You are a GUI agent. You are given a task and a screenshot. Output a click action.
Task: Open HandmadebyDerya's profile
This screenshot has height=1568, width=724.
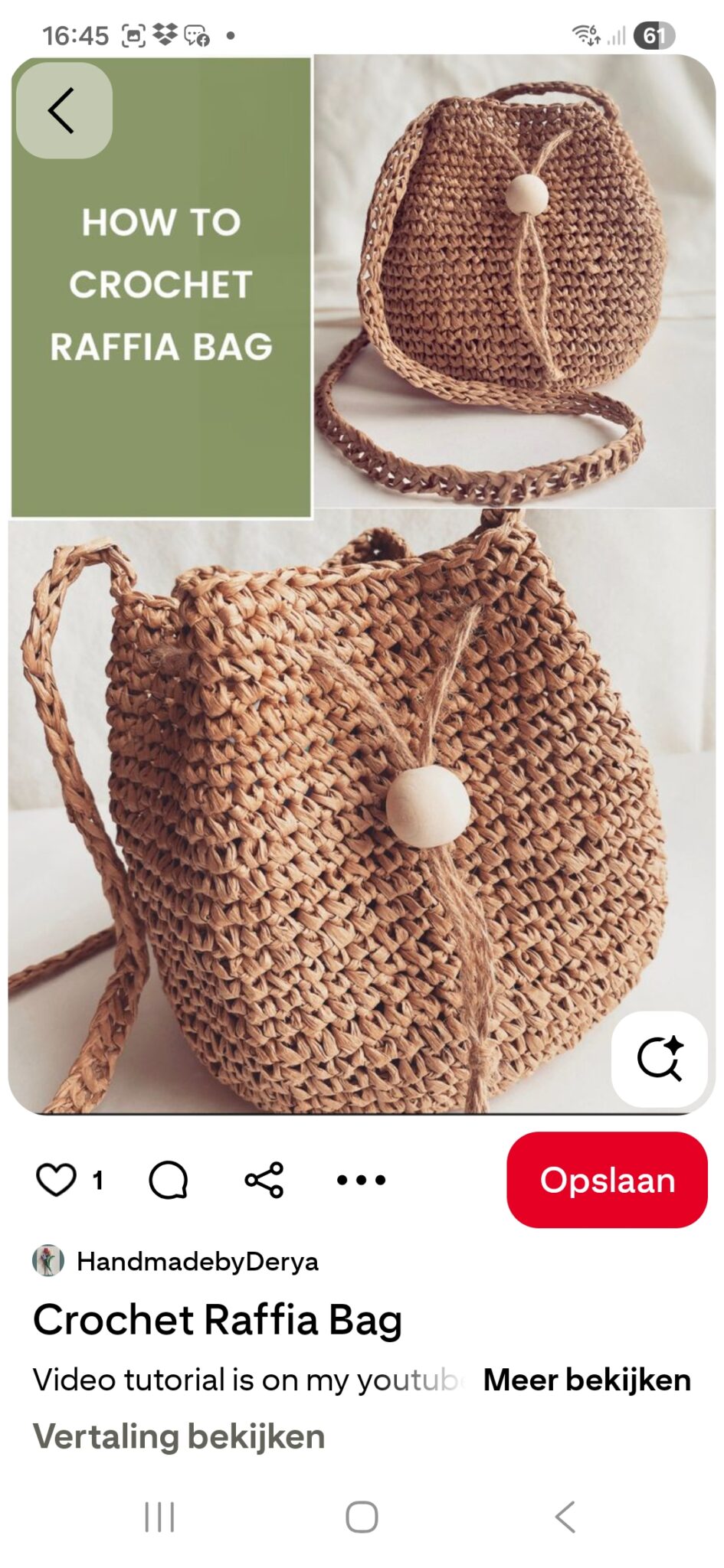[x=197, y=1261]
